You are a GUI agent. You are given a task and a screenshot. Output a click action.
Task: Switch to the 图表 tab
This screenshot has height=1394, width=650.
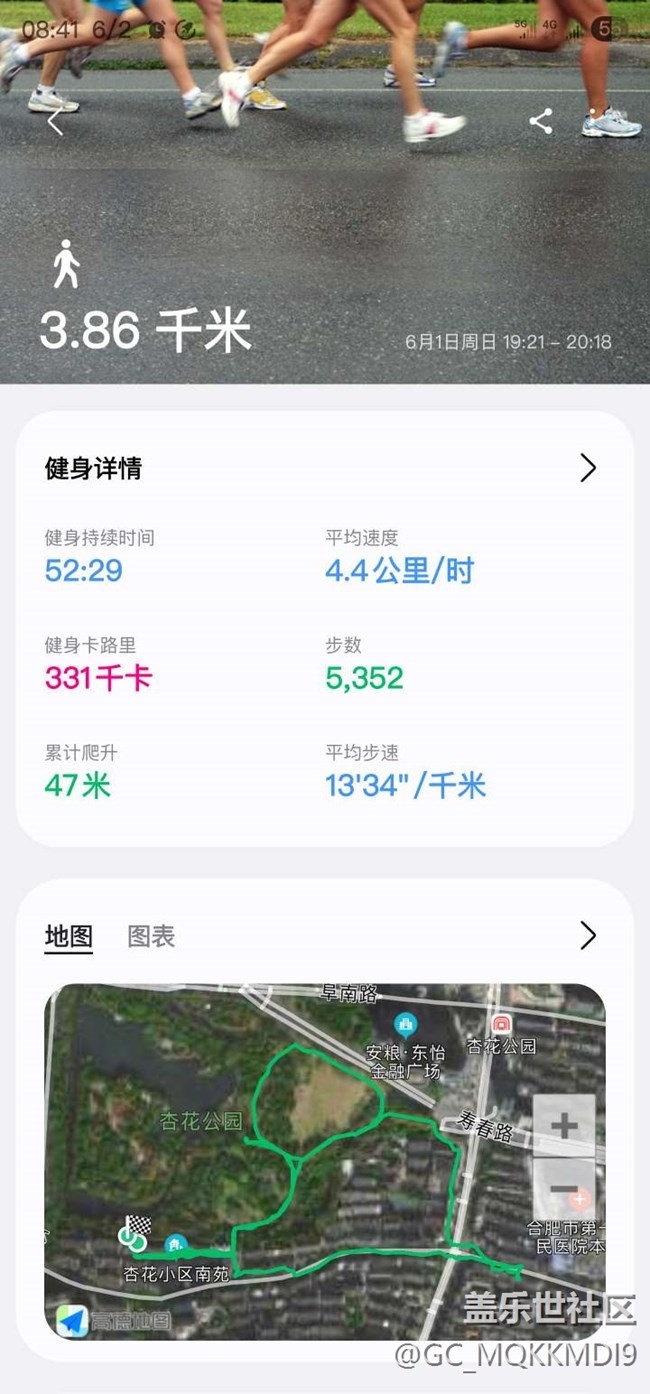[151, 936]
